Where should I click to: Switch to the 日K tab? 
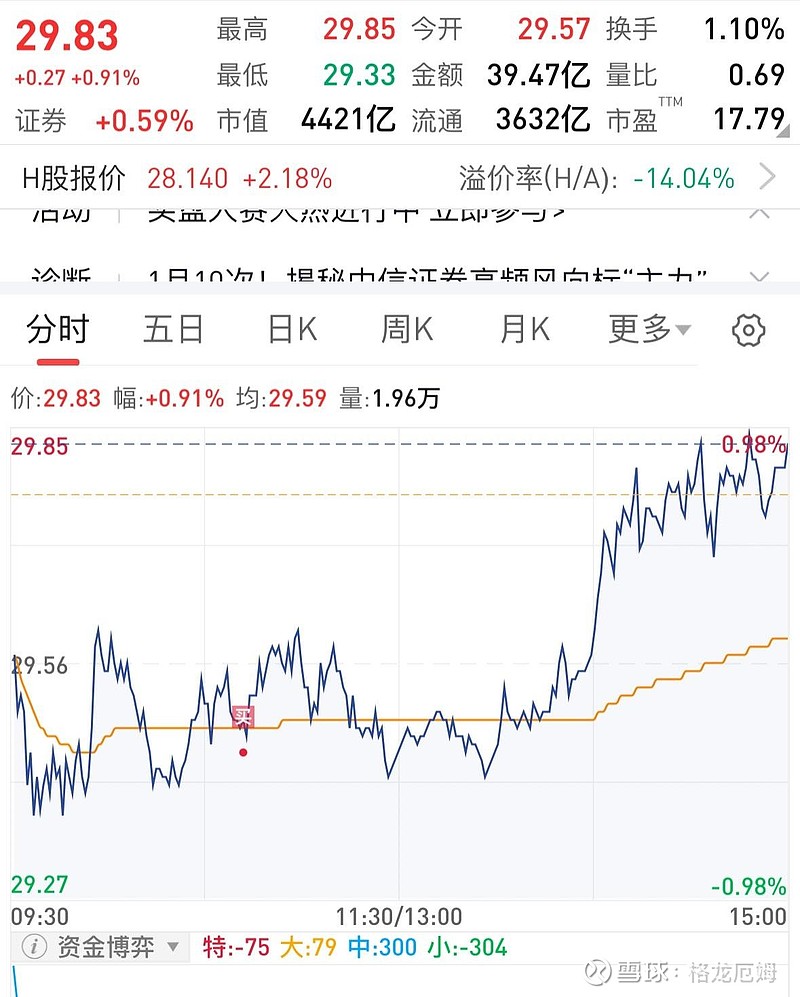click(x=289, y=328)
